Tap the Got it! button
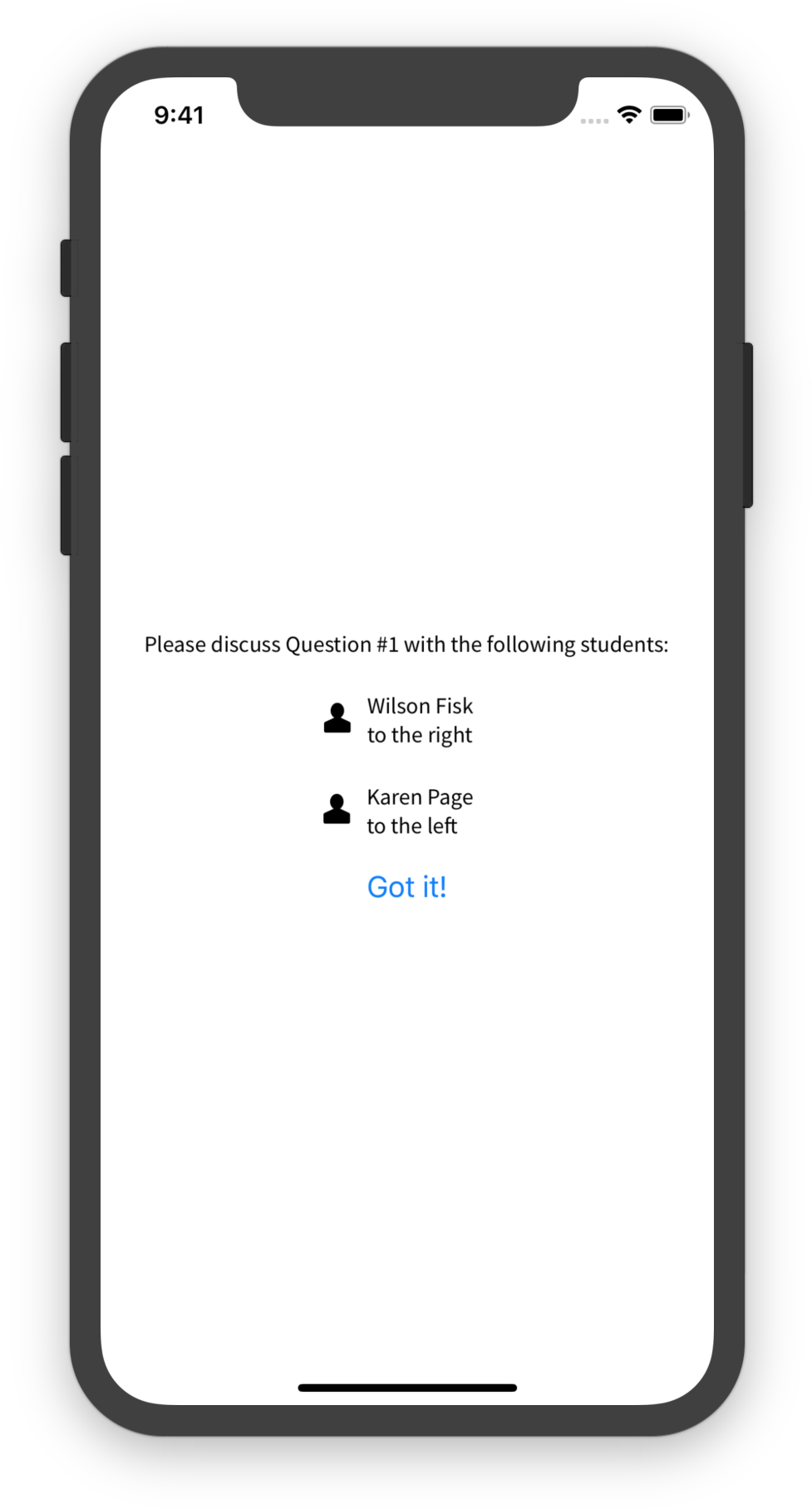Viewport: 812px width, 1509px height. 406,886
